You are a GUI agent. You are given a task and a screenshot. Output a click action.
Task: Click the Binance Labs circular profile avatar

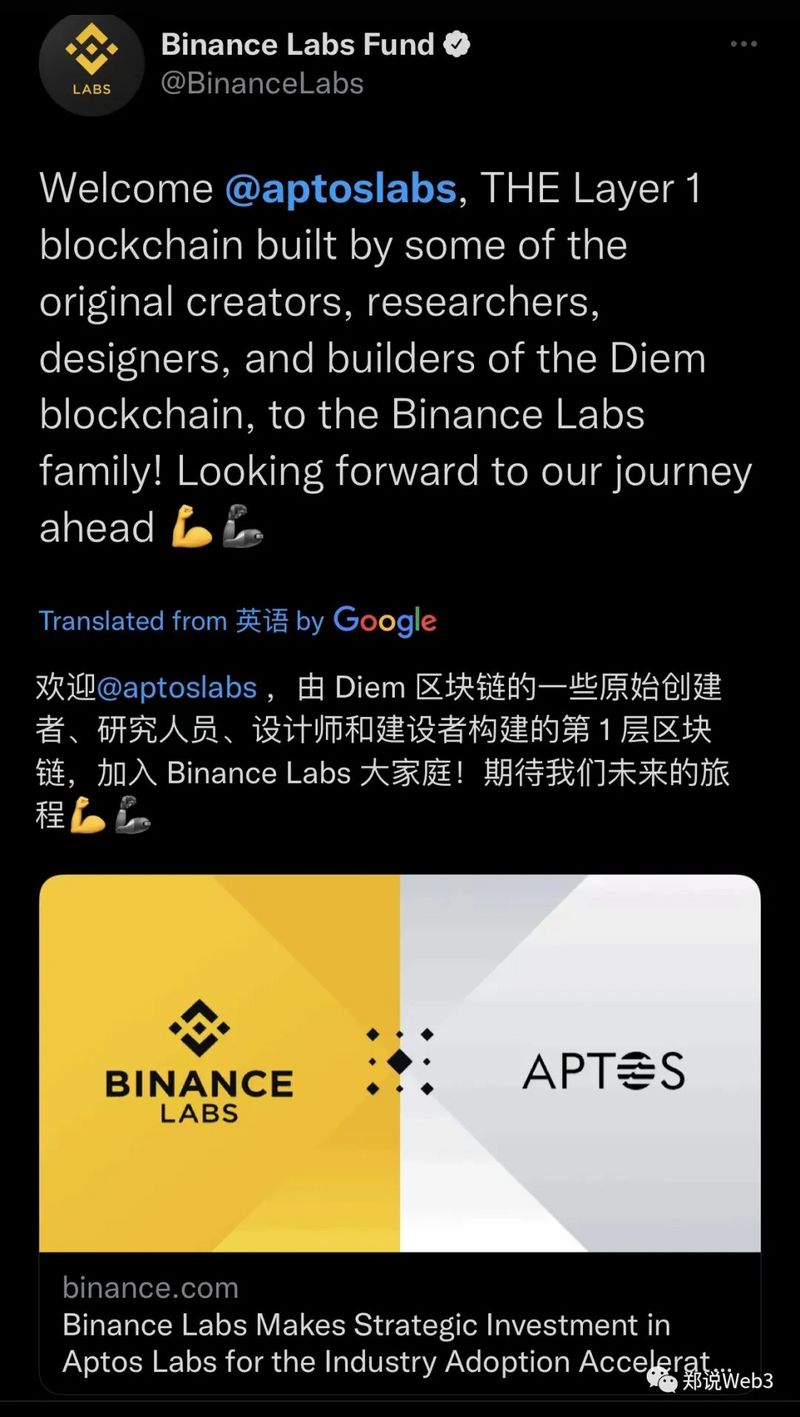click(x=91, y=65)
